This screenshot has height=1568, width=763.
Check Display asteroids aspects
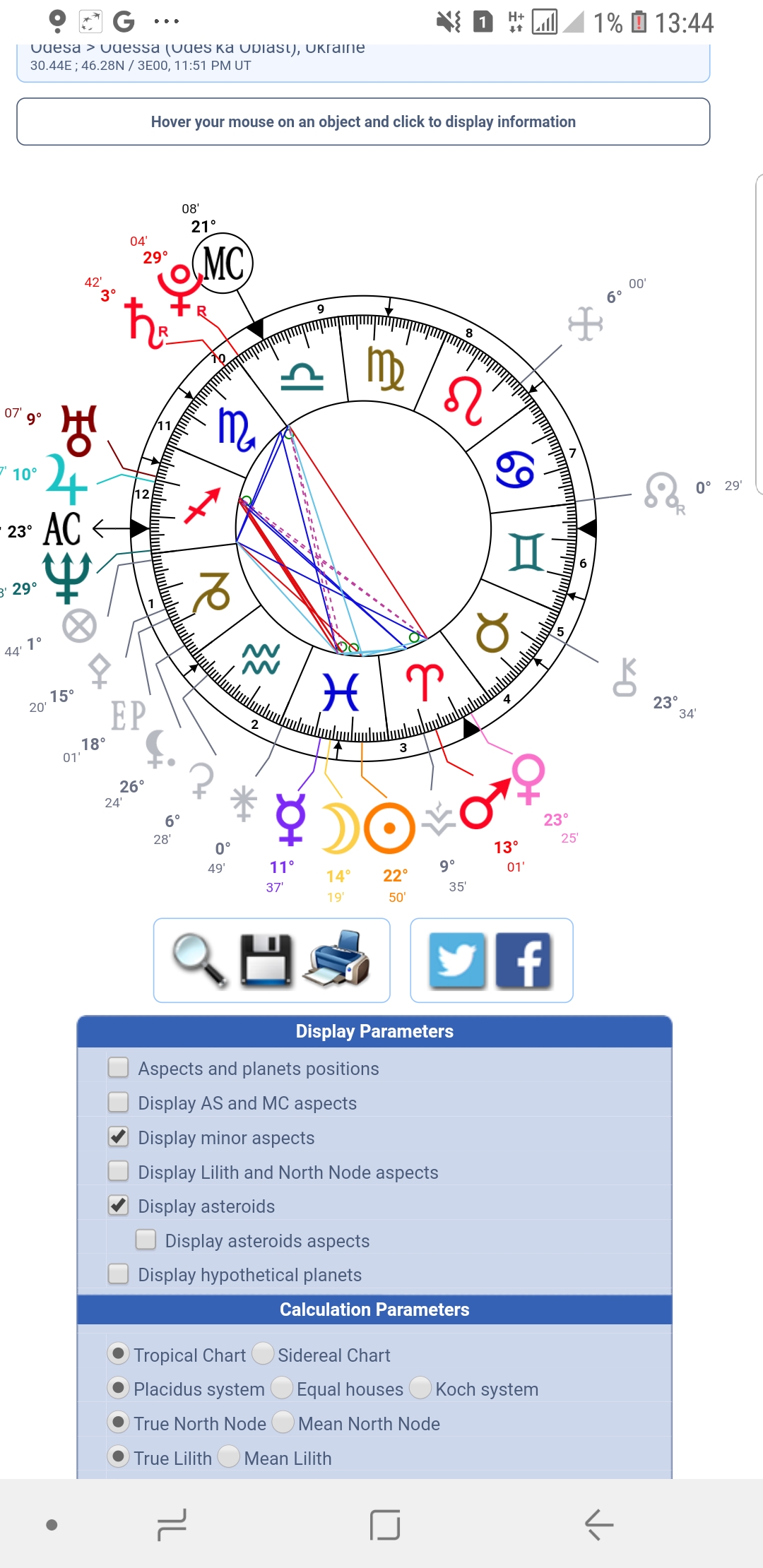[146, 1240]
